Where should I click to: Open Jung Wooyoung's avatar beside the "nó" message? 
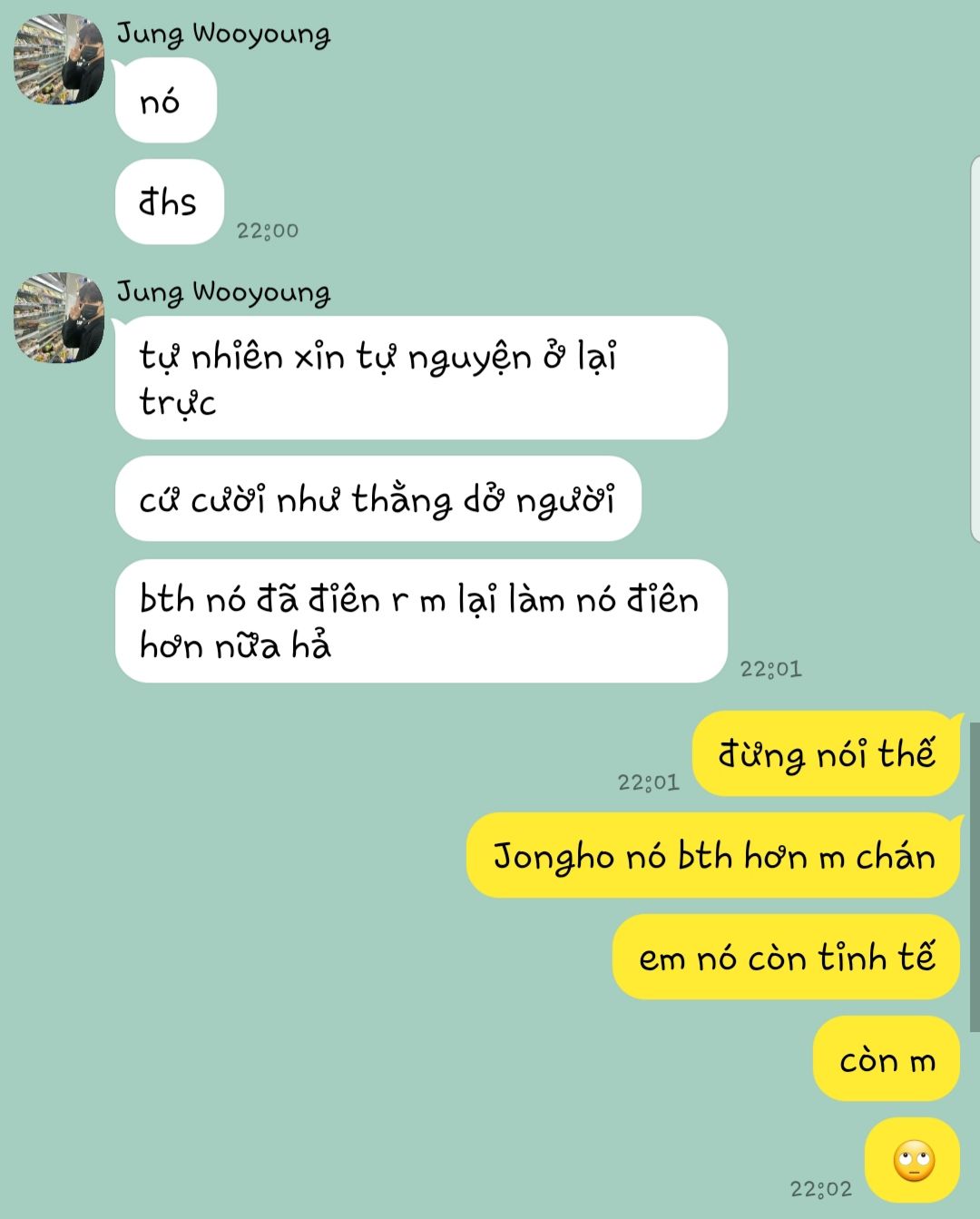59,59
